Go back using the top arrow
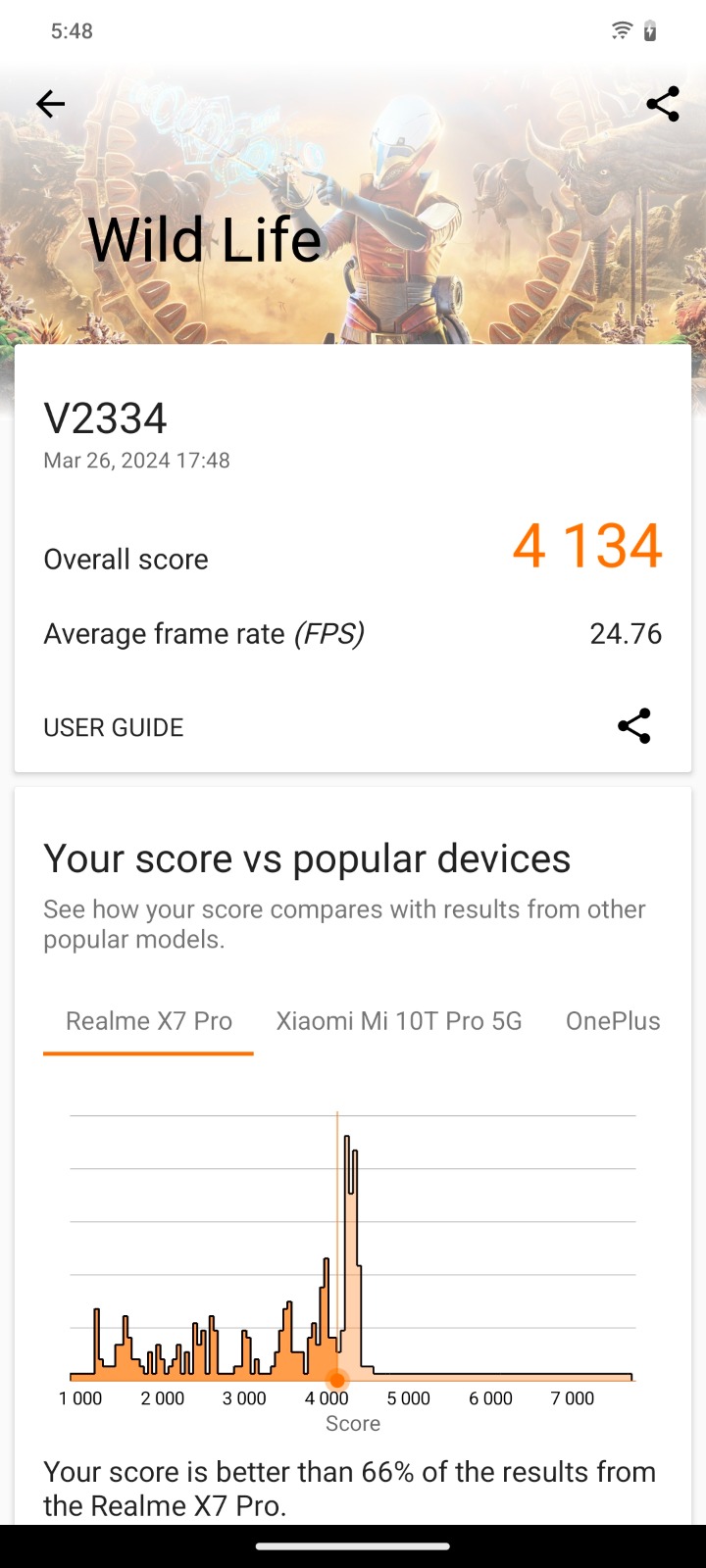Viewport: 706px width, 1568px height. pos(50,104)
